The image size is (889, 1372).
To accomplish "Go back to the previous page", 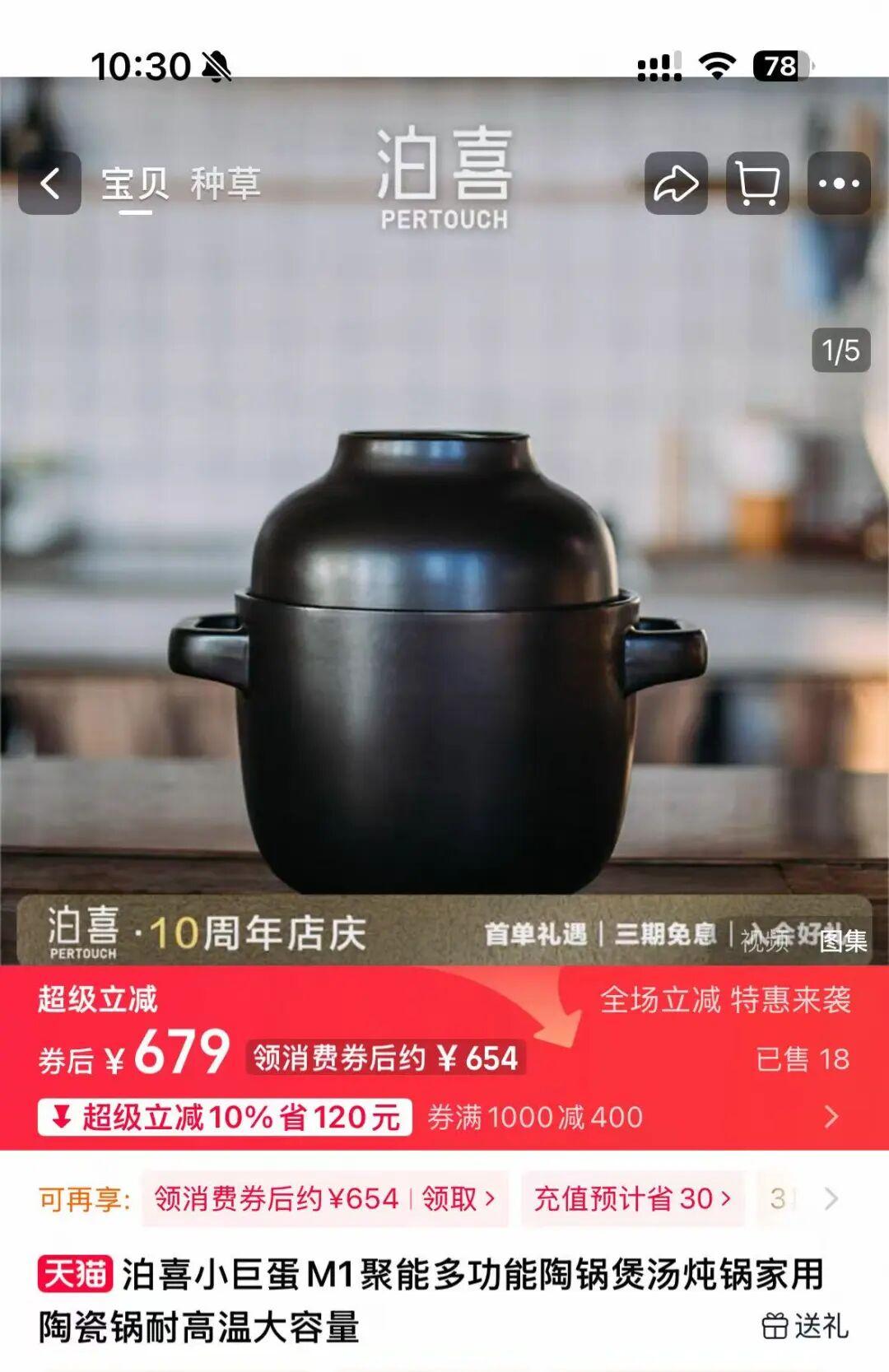I will [50, 184].
